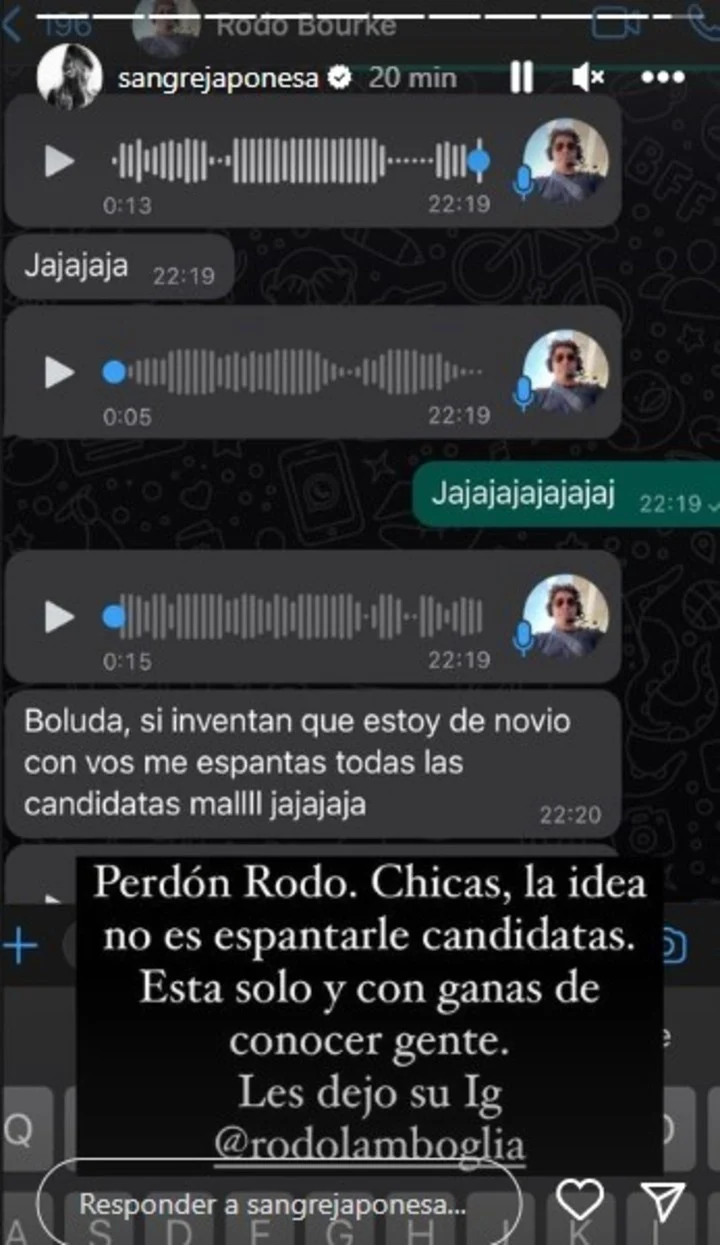This screenshot has height=1245, width=720.
Task: Open sangrejaponesa's profile picture
Action: (69, 79)
